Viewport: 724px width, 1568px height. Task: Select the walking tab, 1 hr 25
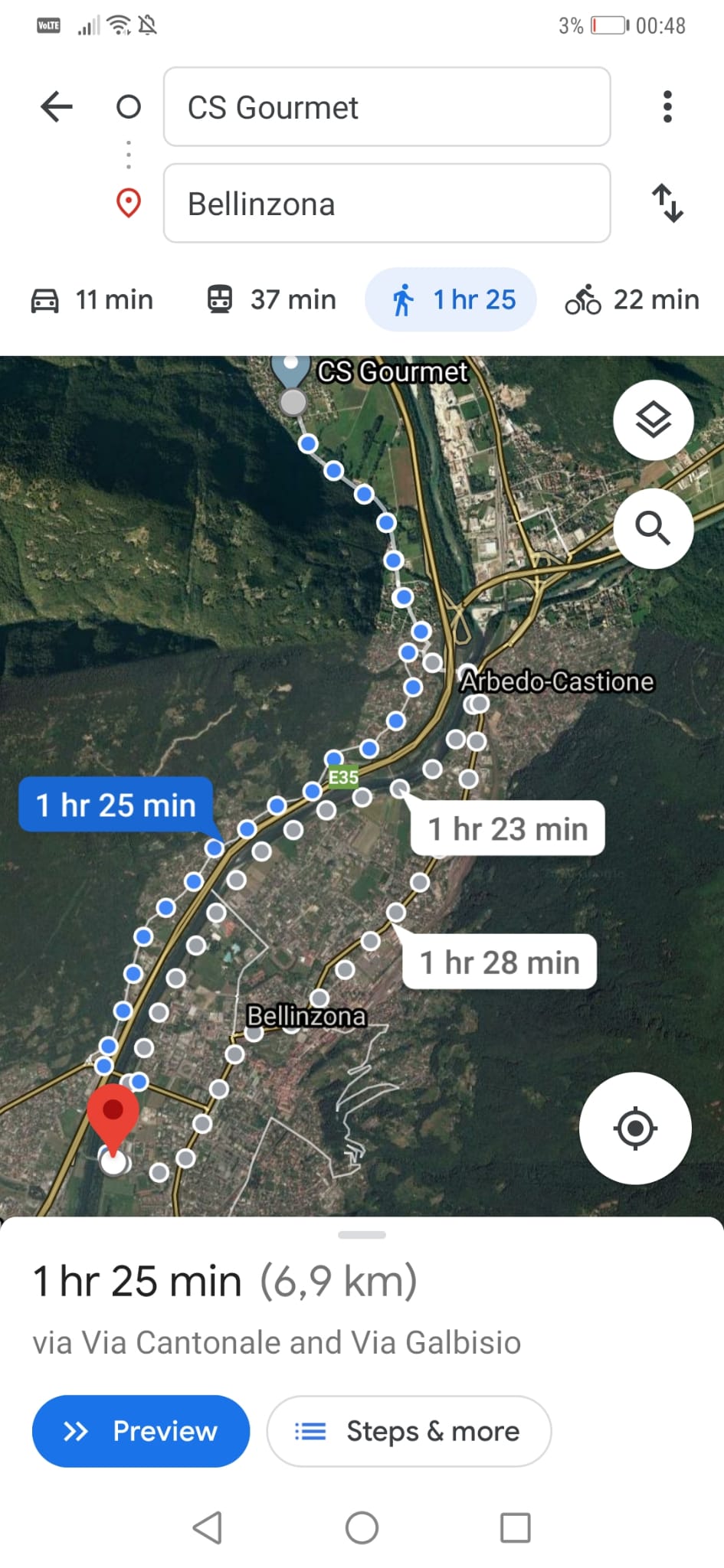tap(450, 299)
